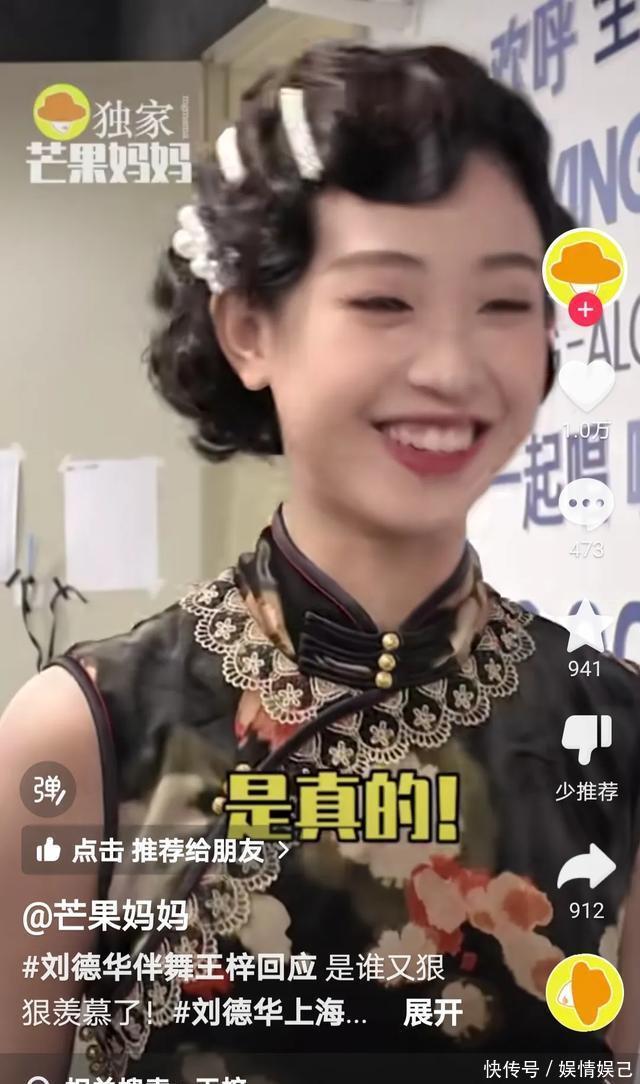Expand the caption with 展开
This screenshot has width=640, height=1084.
coord(433,1012)
